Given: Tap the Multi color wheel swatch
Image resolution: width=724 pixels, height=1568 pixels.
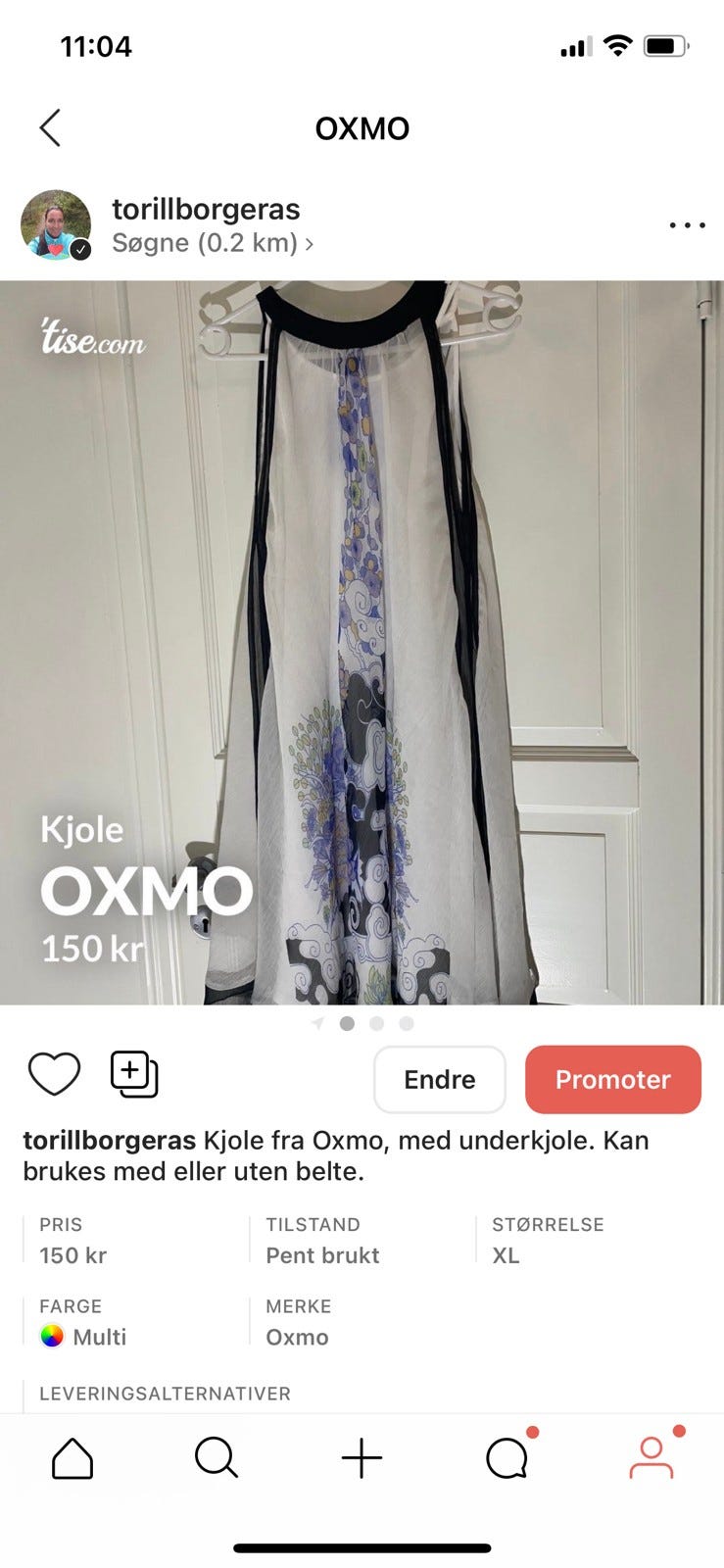Looking at the screenshot, I should click(x=51, y=1337).
